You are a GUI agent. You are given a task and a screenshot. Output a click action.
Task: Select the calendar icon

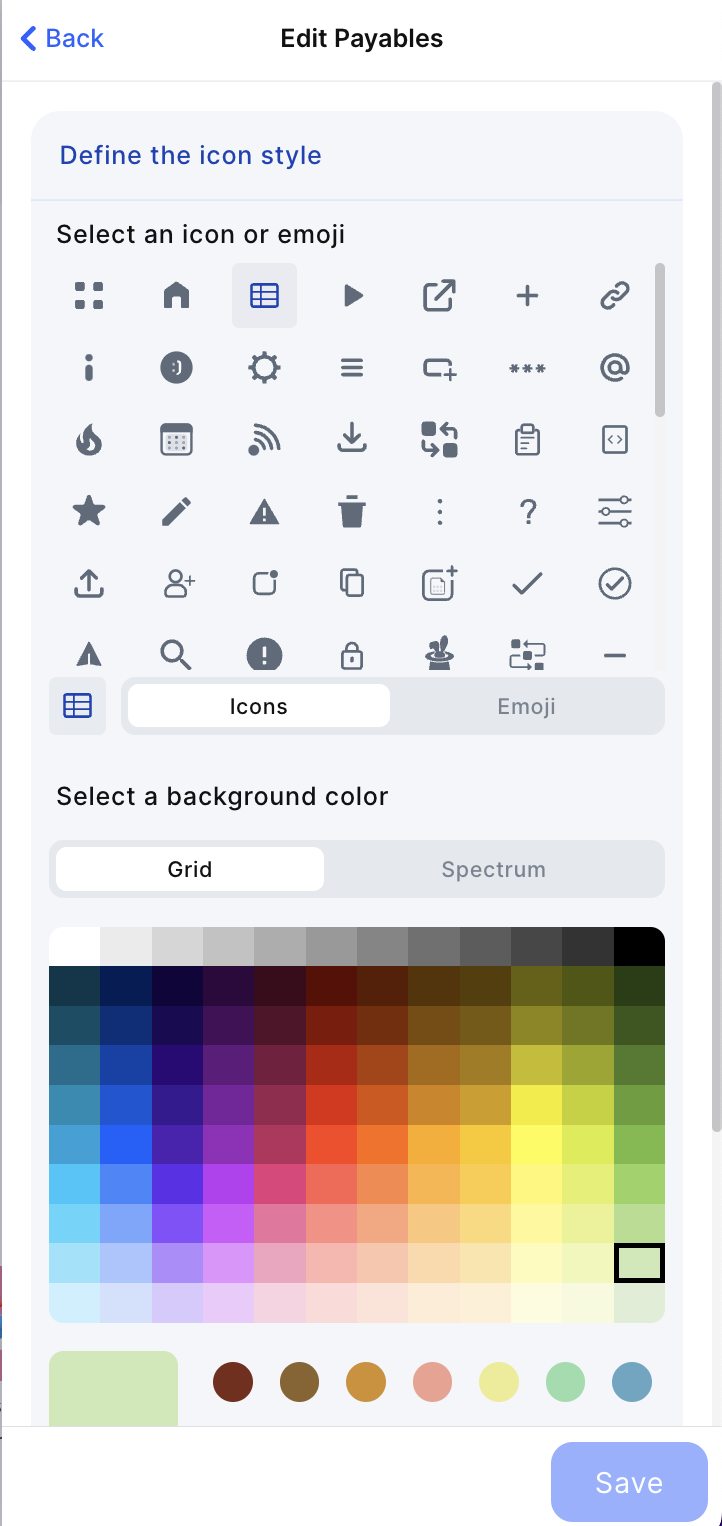pos(176,439)
